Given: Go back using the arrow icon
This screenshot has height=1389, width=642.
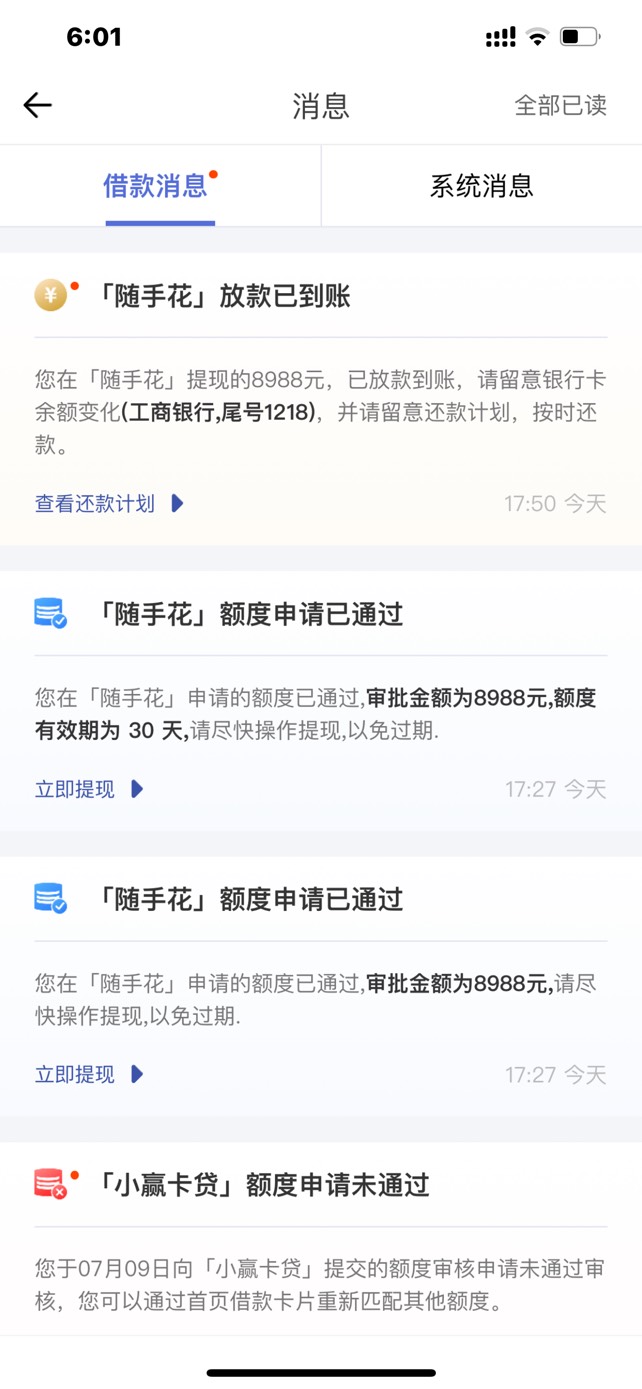Looking at the screenshot, I should (38, 105).
